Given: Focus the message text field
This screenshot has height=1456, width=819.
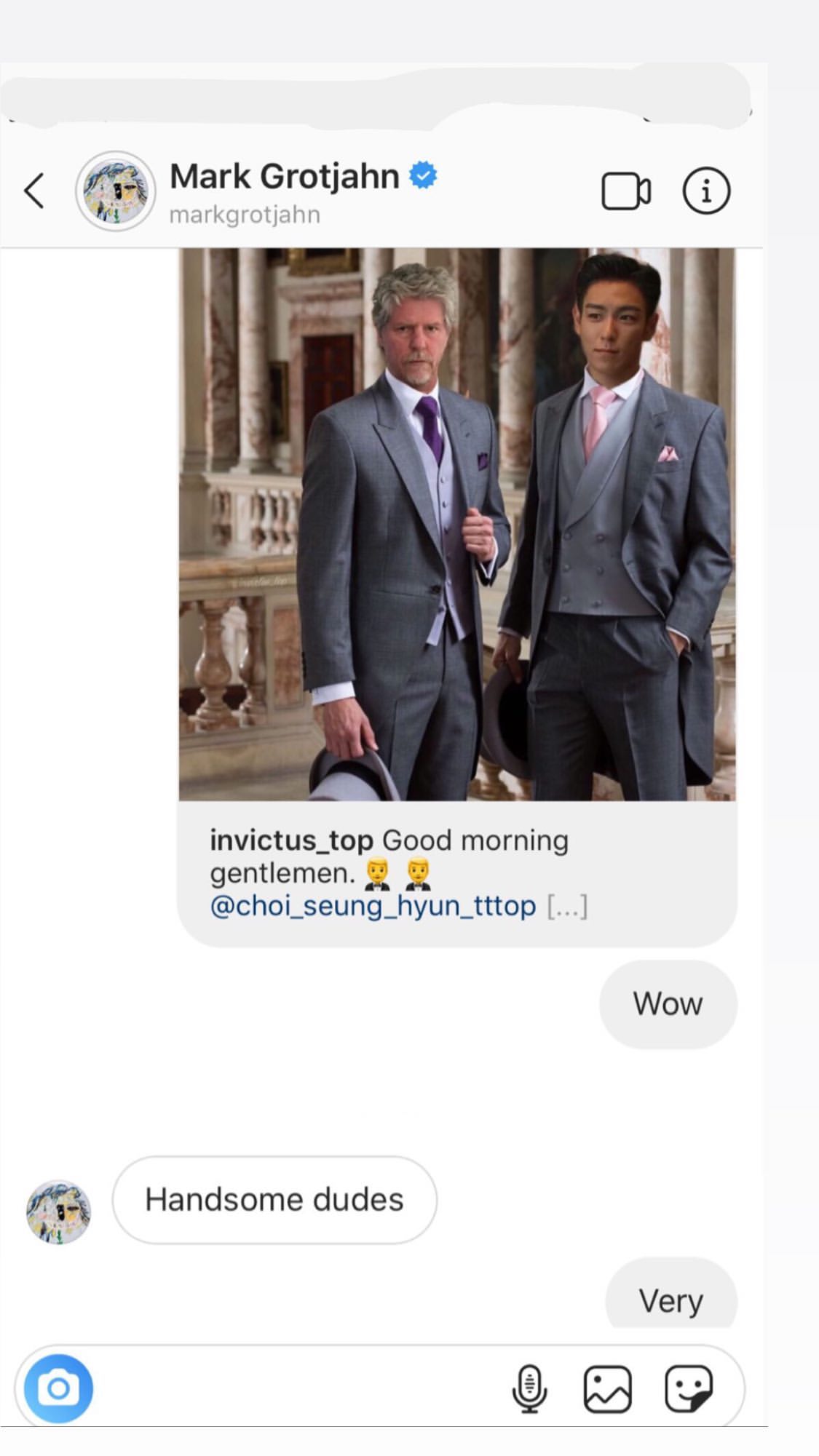Looking at the screenshot, I should point(291,1388).
